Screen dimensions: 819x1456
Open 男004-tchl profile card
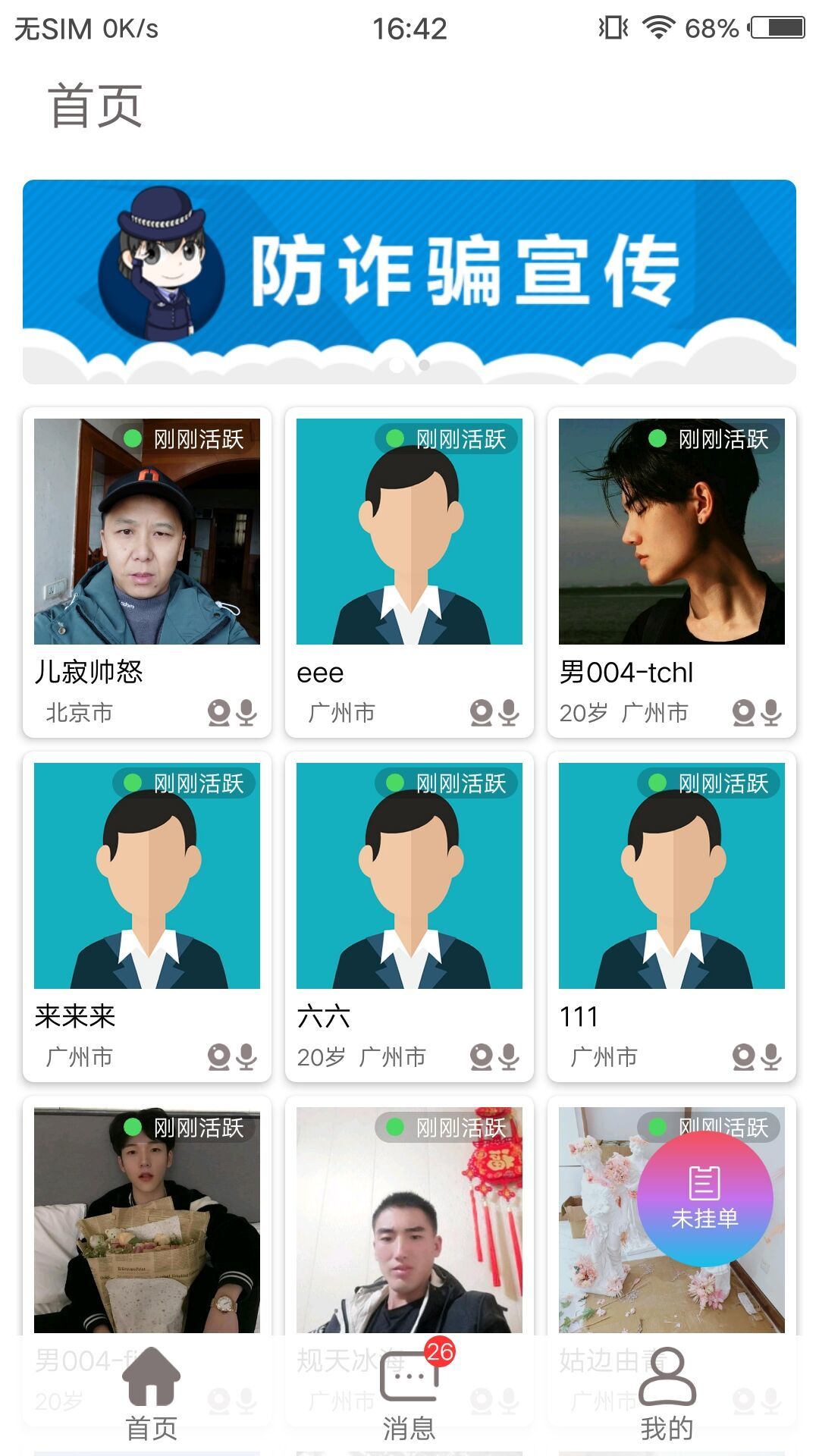point(672,573)
